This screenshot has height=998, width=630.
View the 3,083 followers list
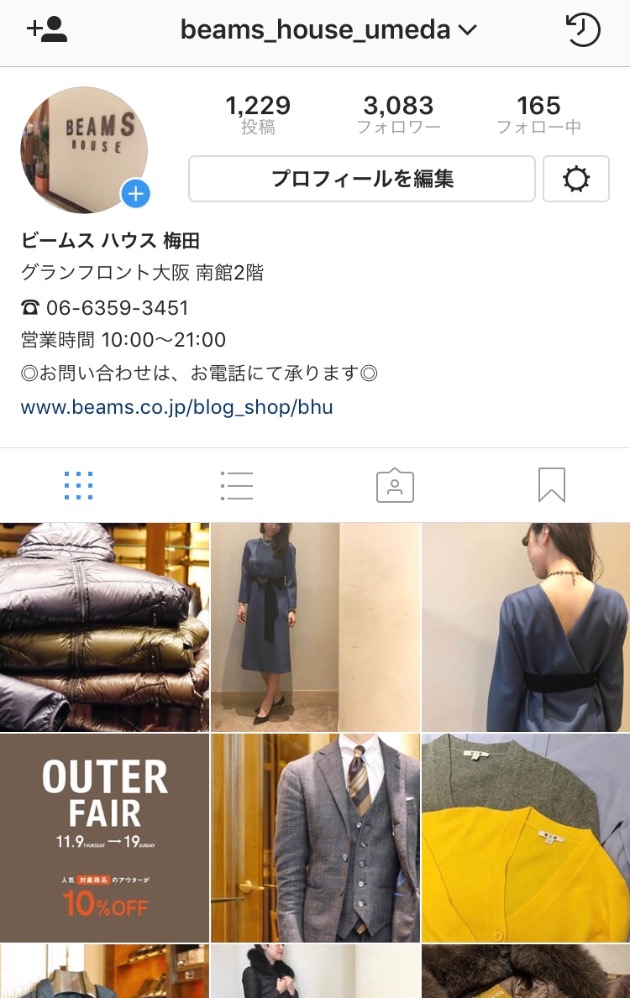pos(398,114)
